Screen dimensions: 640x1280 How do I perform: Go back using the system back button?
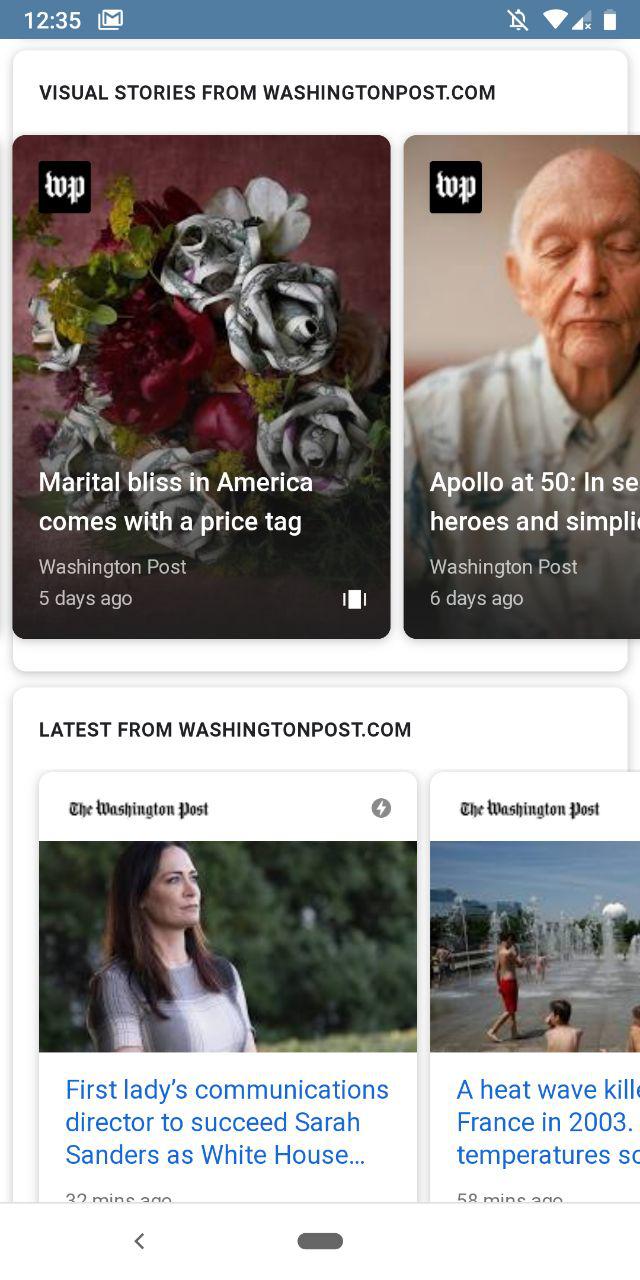point(139,1241)
